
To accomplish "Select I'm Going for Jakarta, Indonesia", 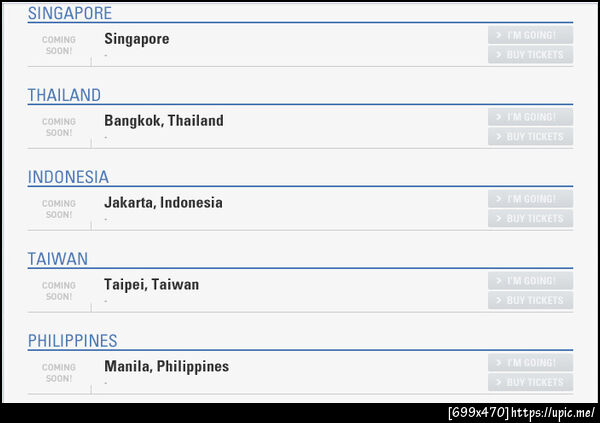I will (x=530, y=199).
